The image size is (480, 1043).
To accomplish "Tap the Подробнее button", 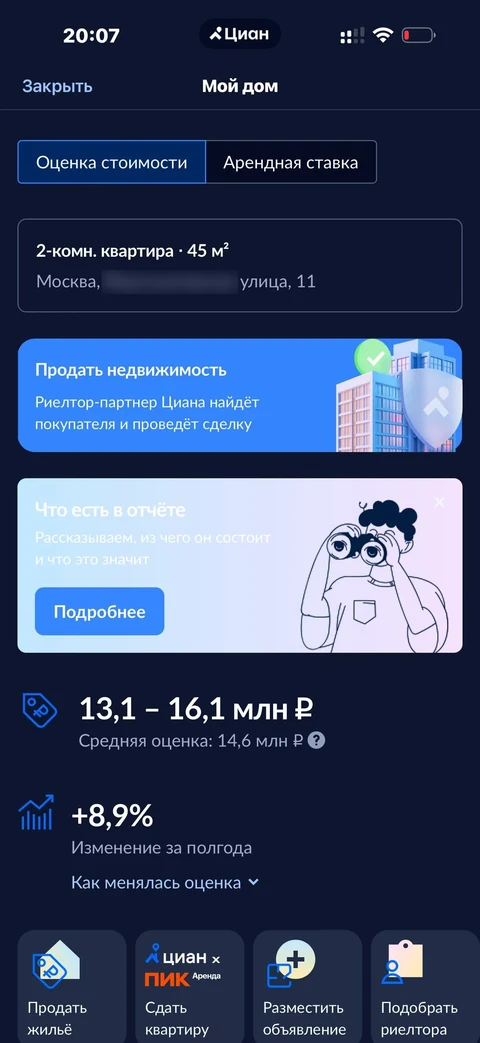I will 100,611.
